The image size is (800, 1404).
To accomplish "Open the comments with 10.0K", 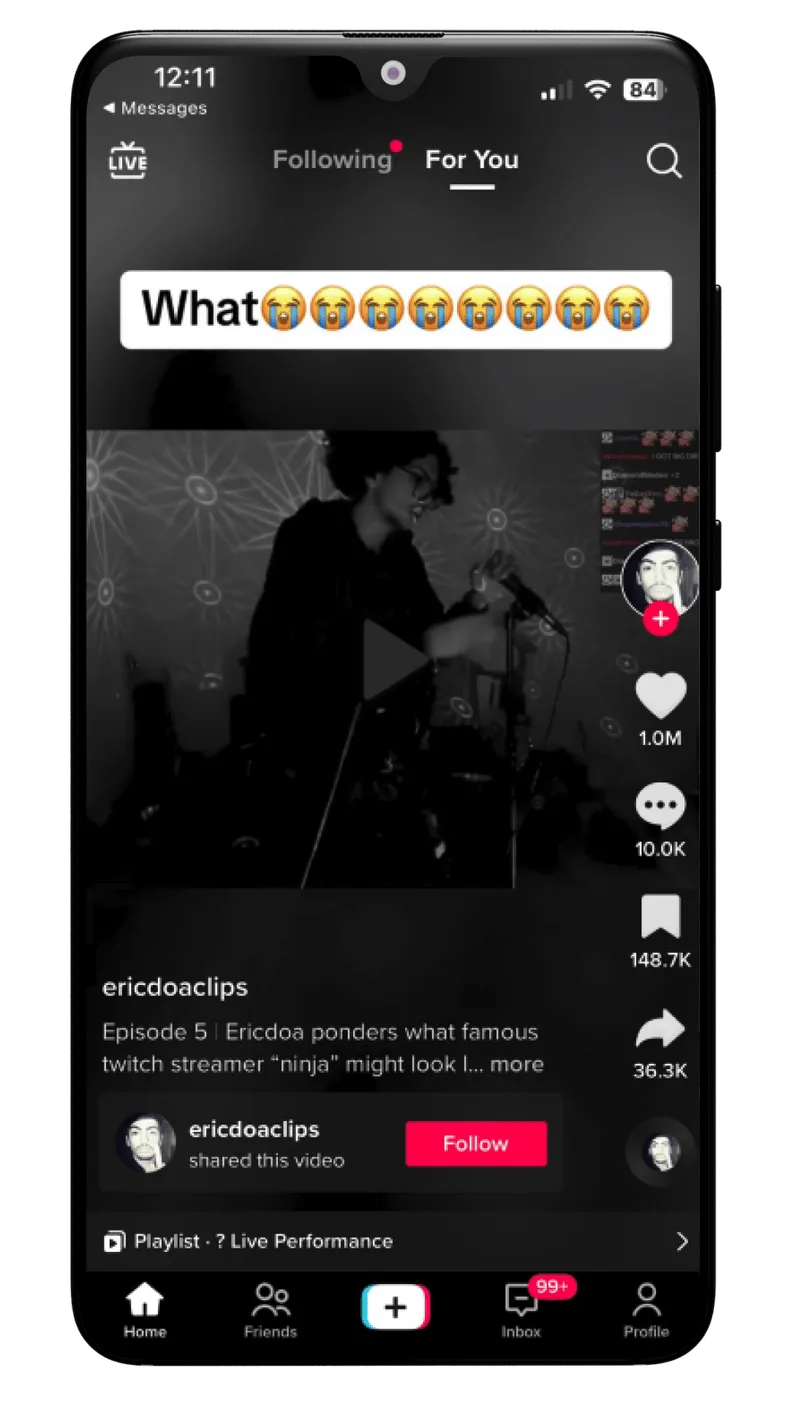I will point(660,806).
